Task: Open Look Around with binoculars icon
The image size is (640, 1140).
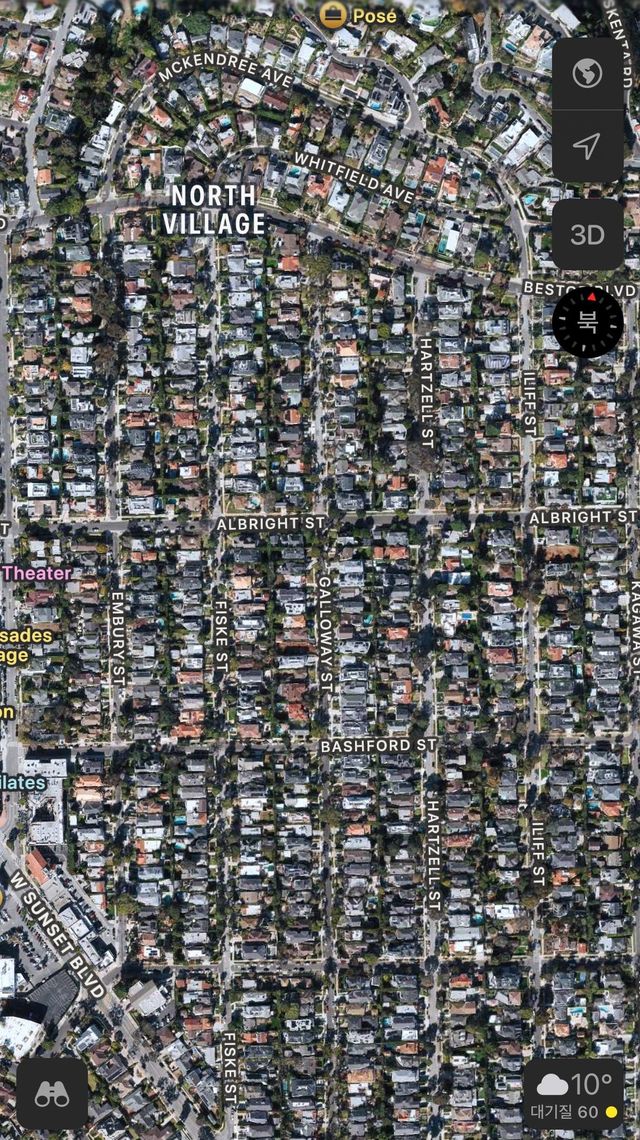Action: pos(52,1094)
